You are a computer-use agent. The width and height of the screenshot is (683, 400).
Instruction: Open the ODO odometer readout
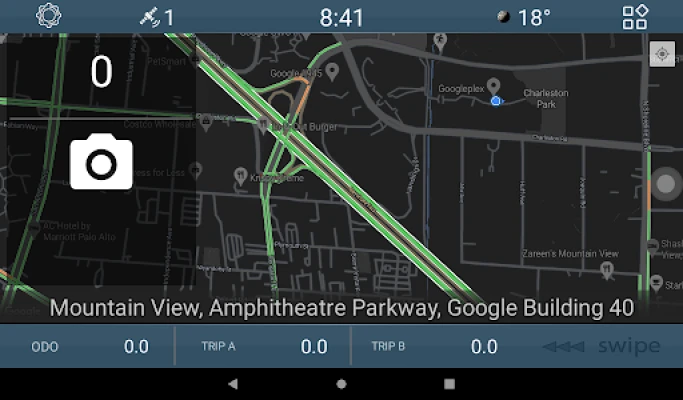88,347
